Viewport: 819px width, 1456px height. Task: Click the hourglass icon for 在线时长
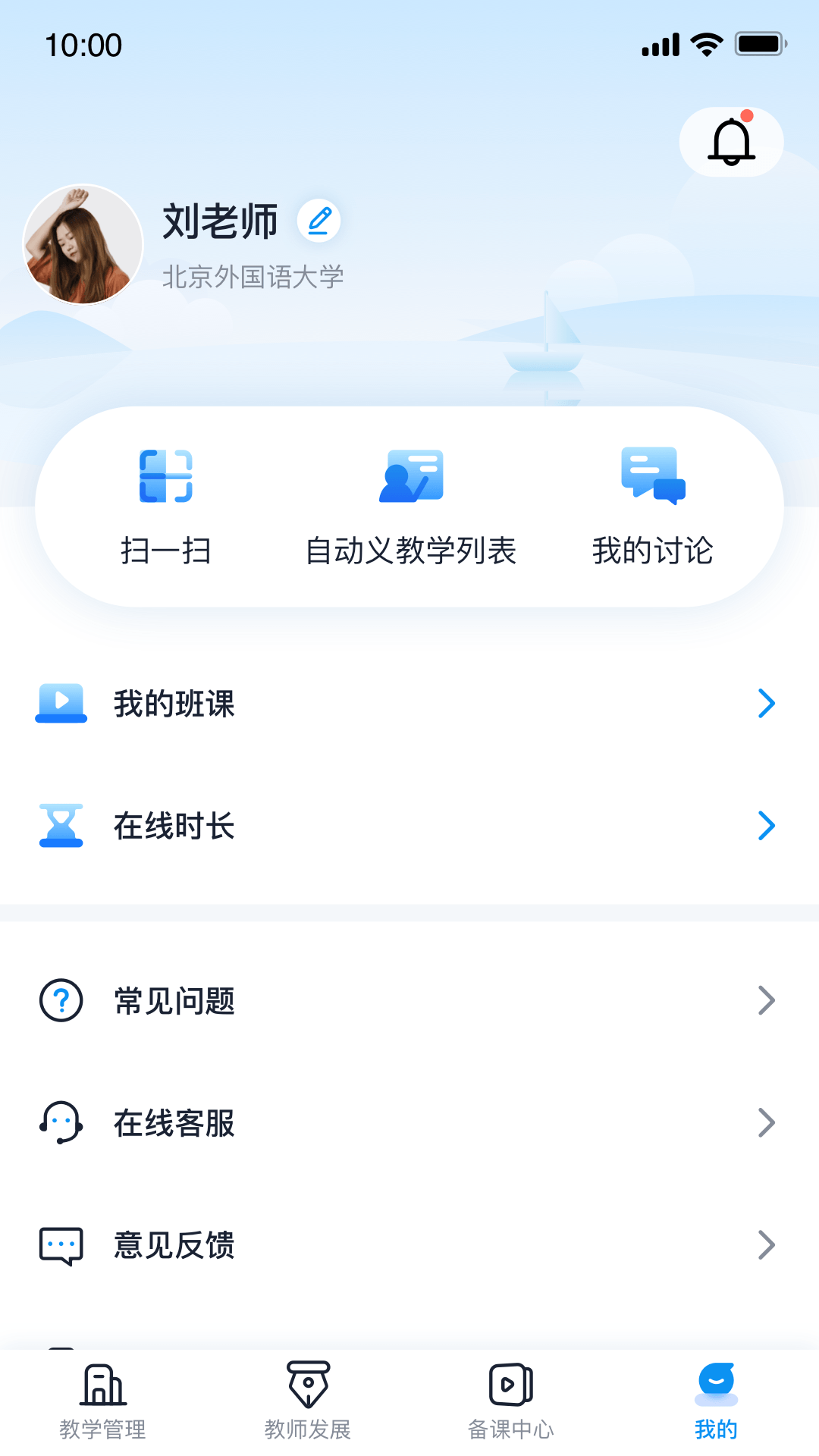click(61, 826)
